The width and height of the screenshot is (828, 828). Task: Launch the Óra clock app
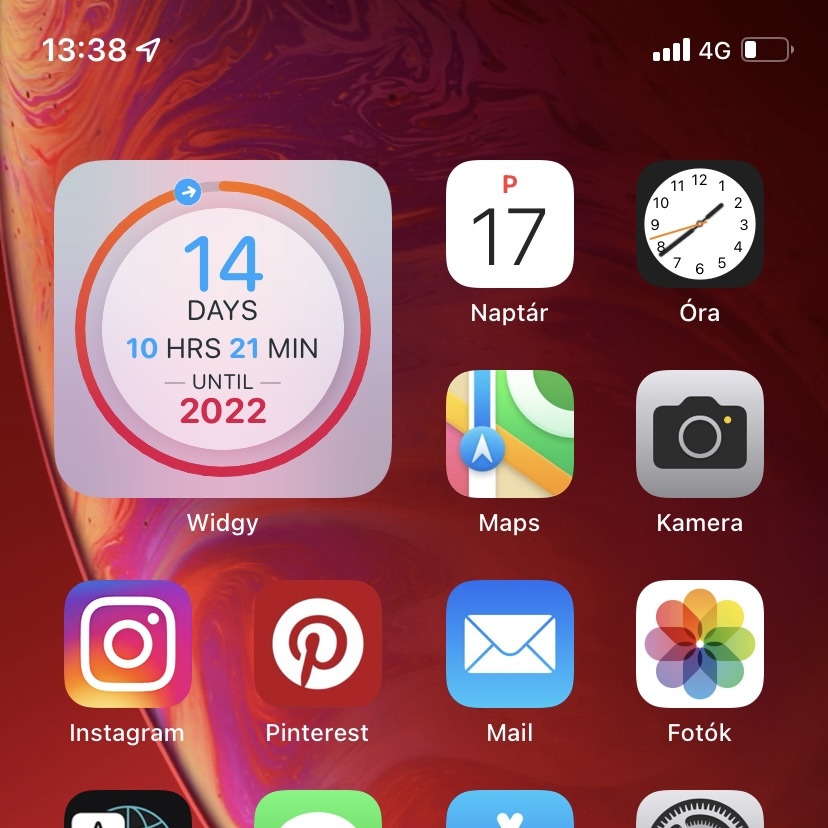tap(699, 224)
